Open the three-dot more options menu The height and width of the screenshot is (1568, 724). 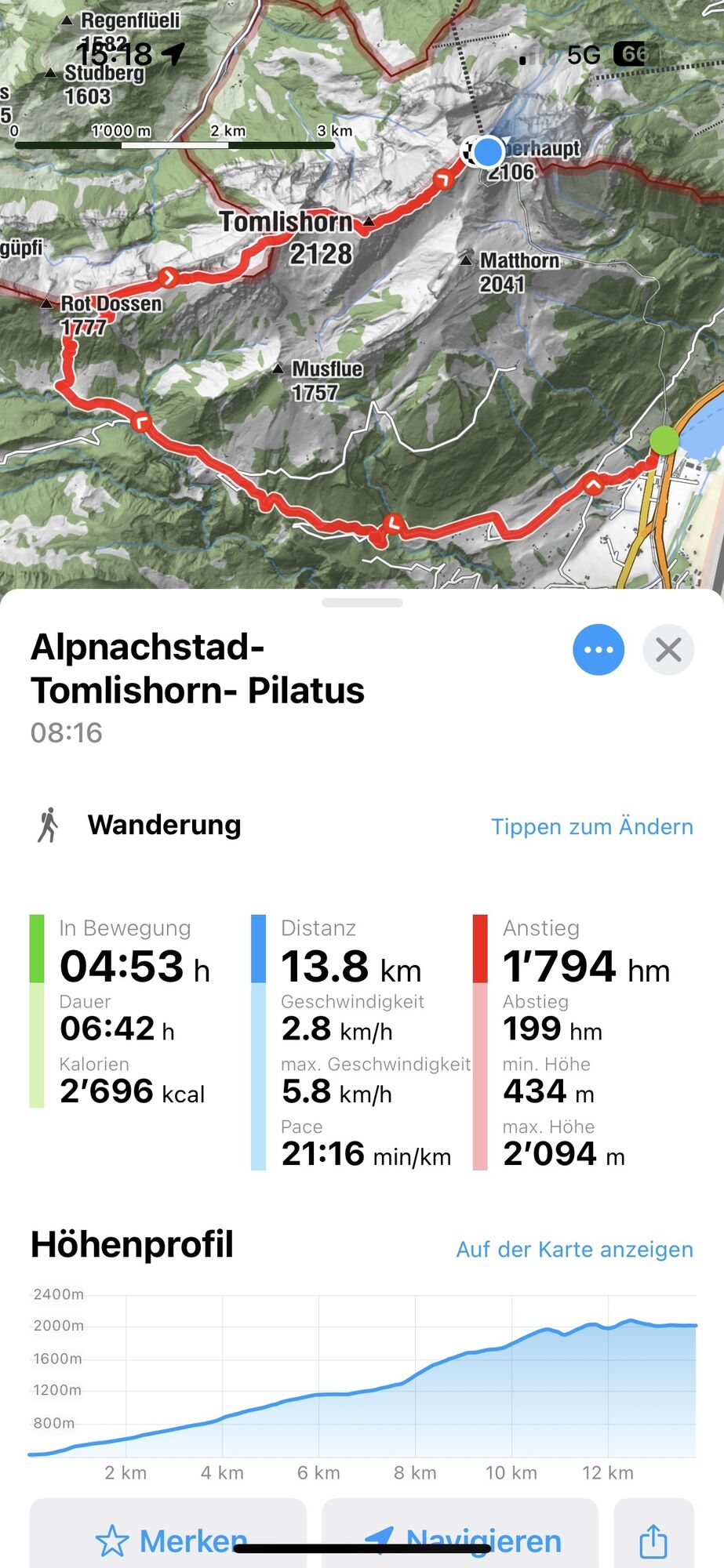(598, 649)
